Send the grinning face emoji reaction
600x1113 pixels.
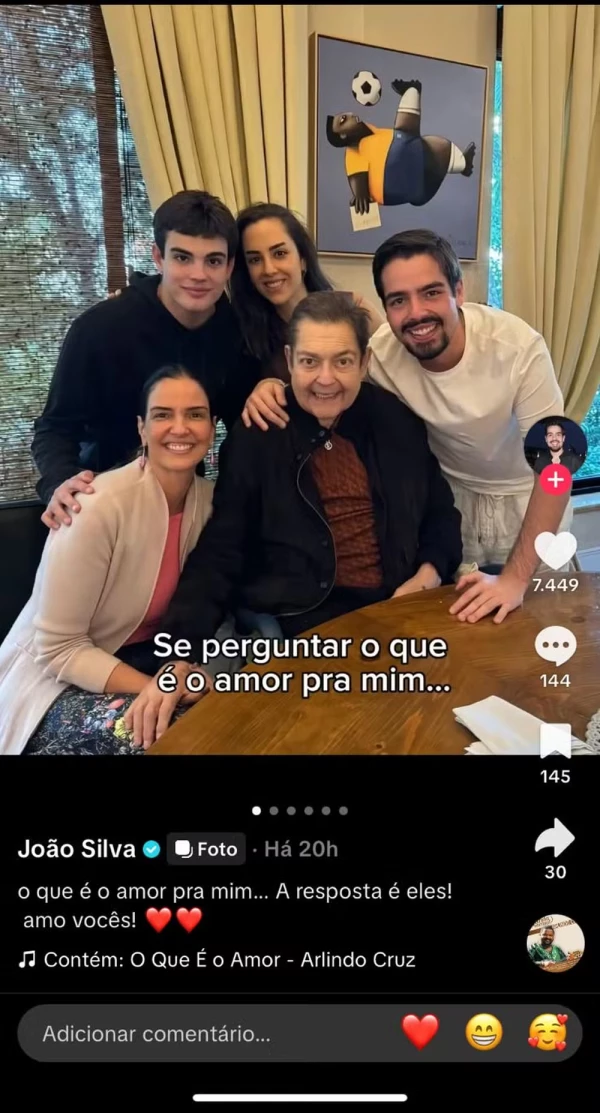[484, 1032]
